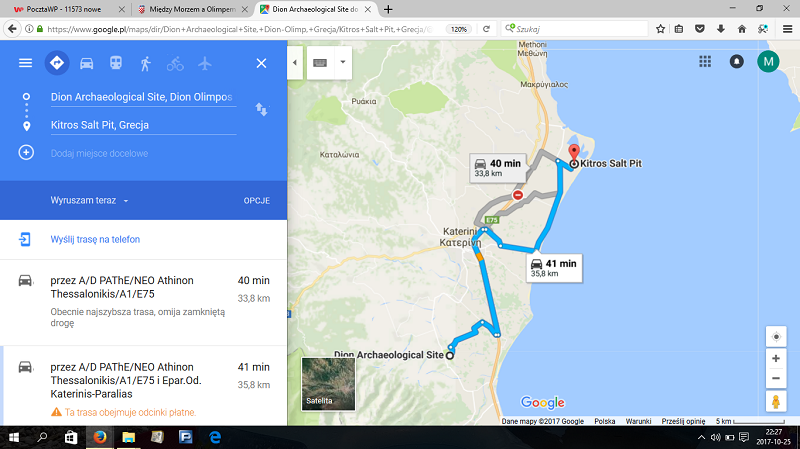800x449 pixels.
Task: Select public transit travel mode
Action: pos(116,63)
